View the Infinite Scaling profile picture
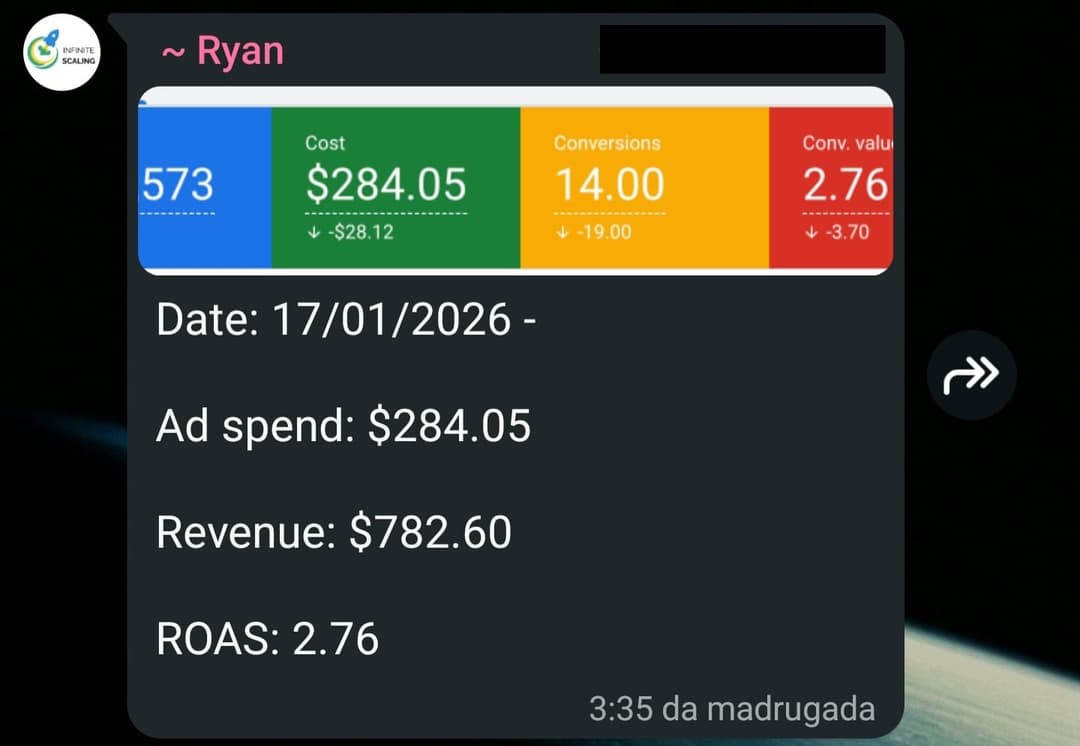 [62, 52]
